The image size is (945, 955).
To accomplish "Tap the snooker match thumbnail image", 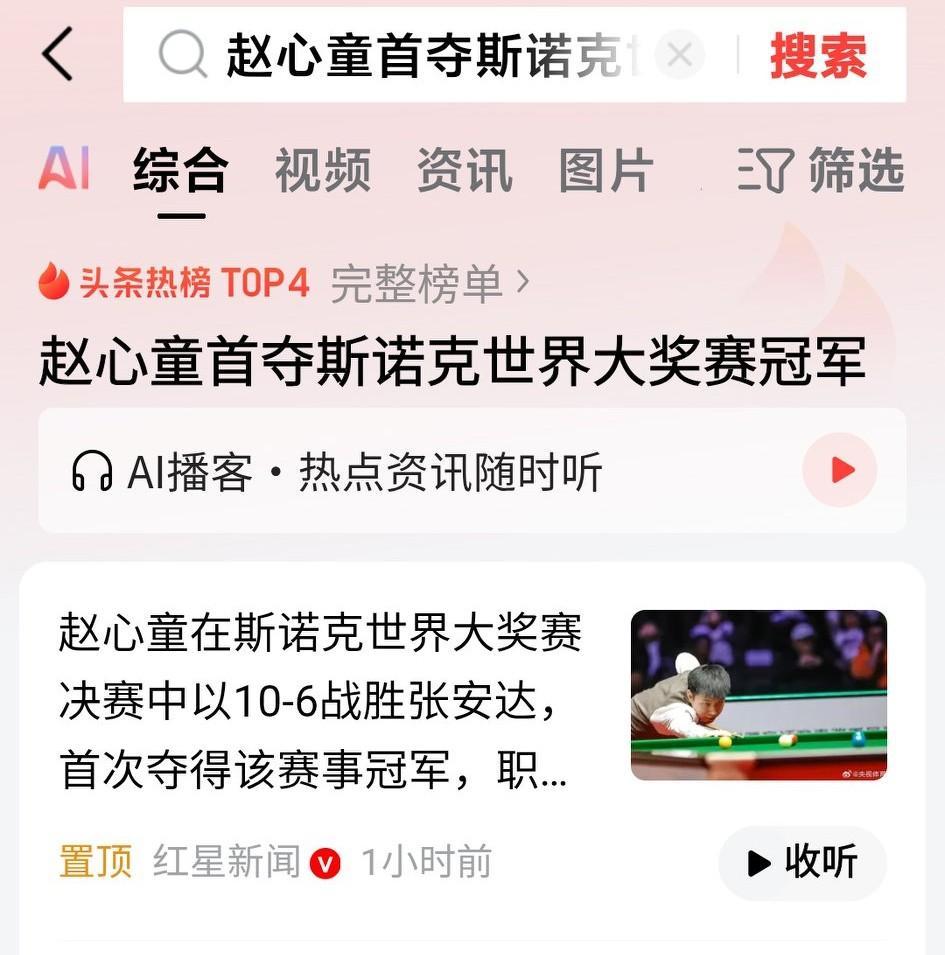I will coord(758,695).
